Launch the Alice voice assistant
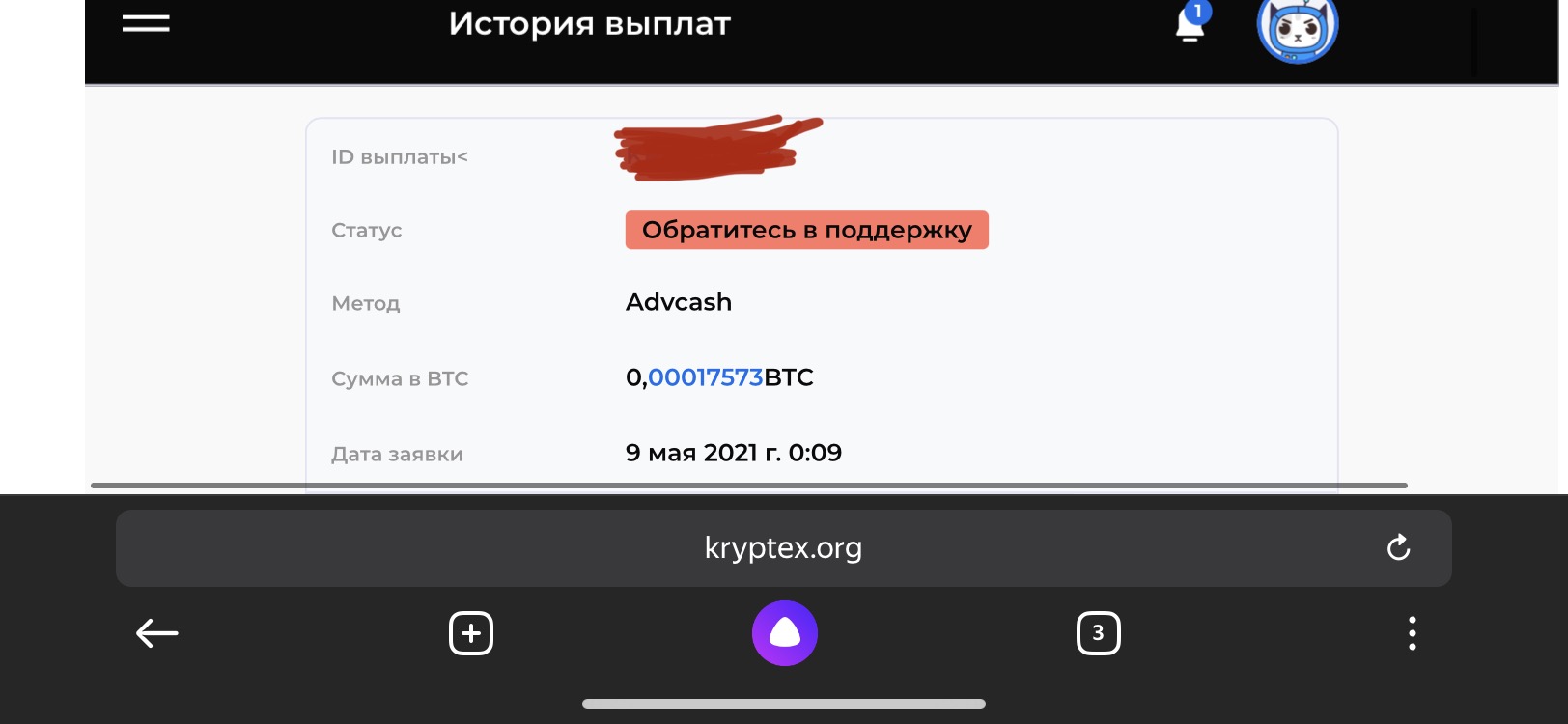The height and width of the screenshot is (724, 1568). [x=784, y=633]
